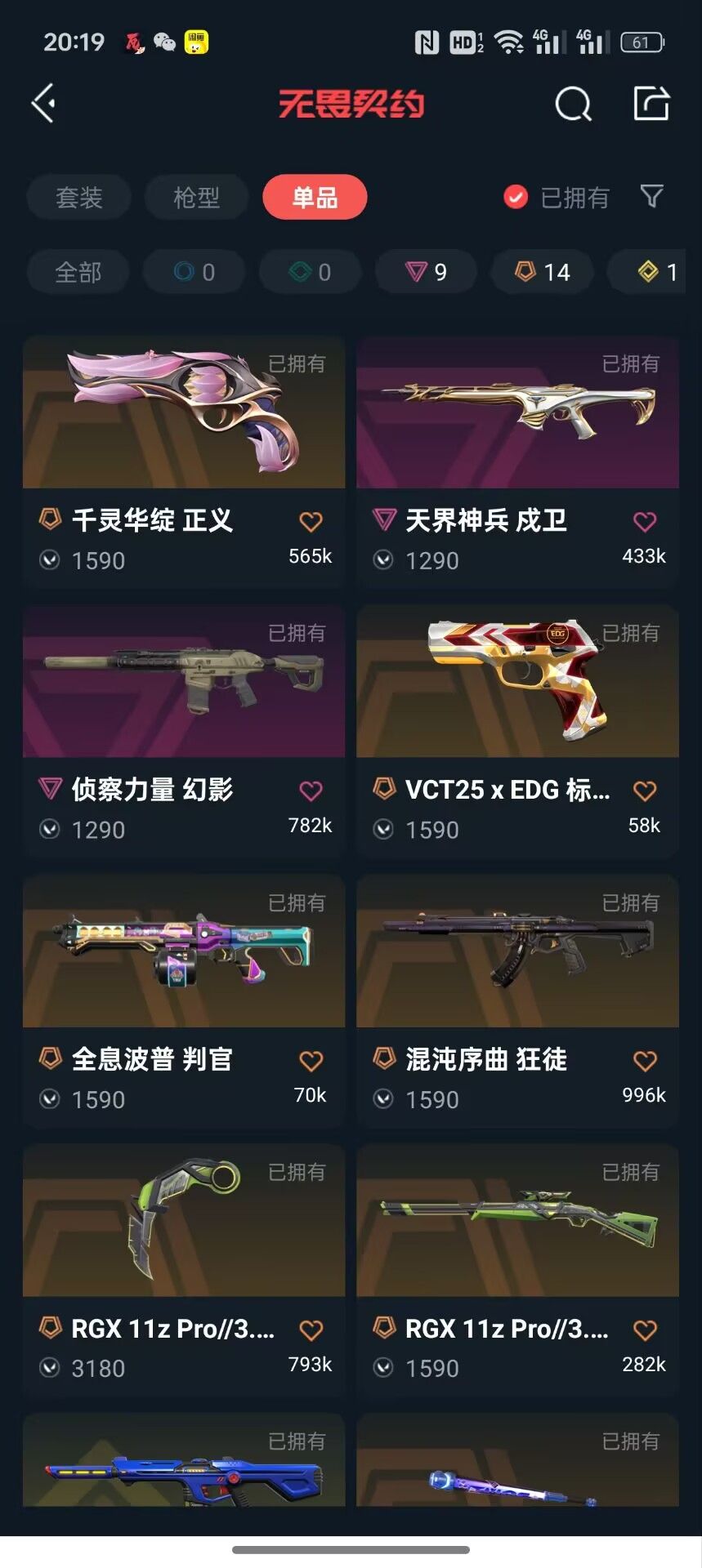702x1568 pixels.
Task: Favorite the VCT25 x EDG skin
Action: click(x=645, y=791)
